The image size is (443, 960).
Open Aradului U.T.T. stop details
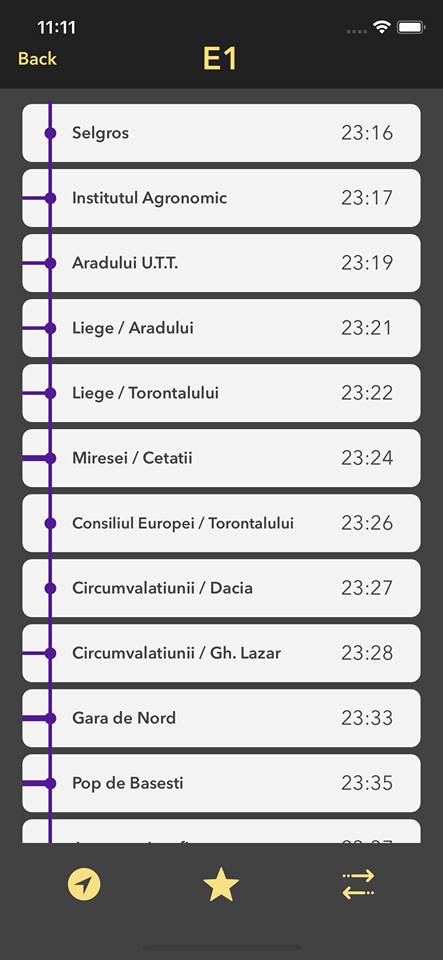click(x=222, y=263)
